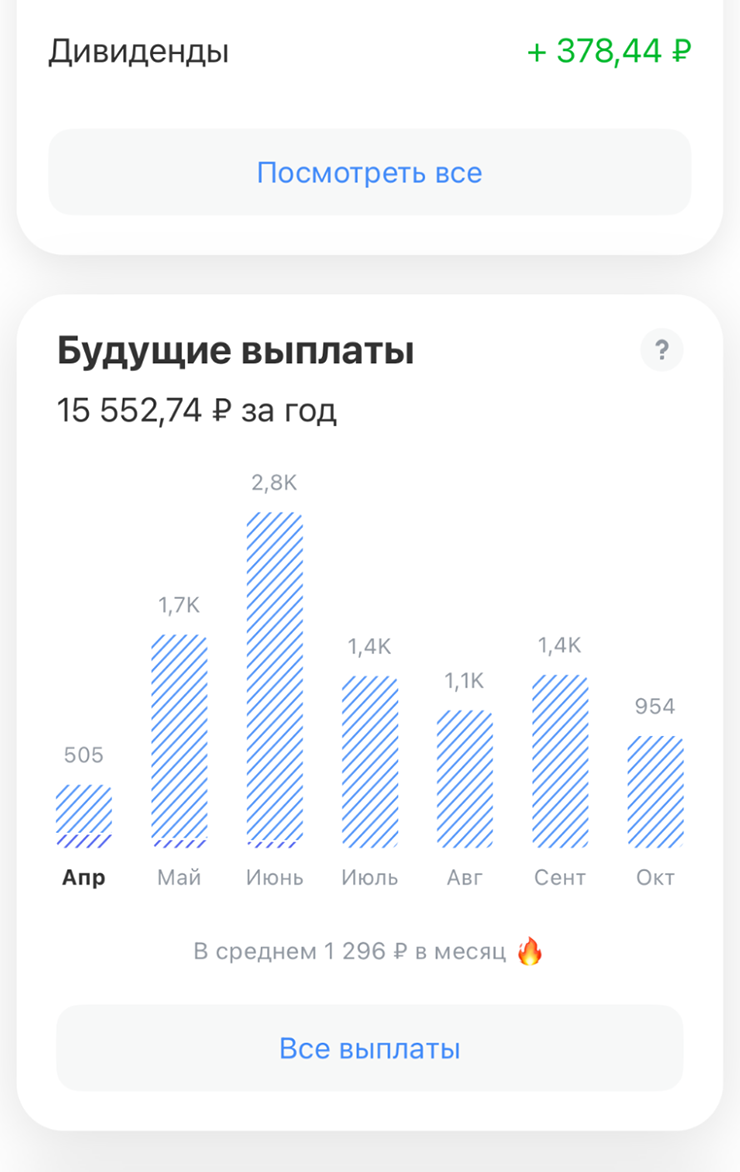Viewport: 740px width, 1172px height.
Task: Select the Апр month label
Action: coord(83,877)
